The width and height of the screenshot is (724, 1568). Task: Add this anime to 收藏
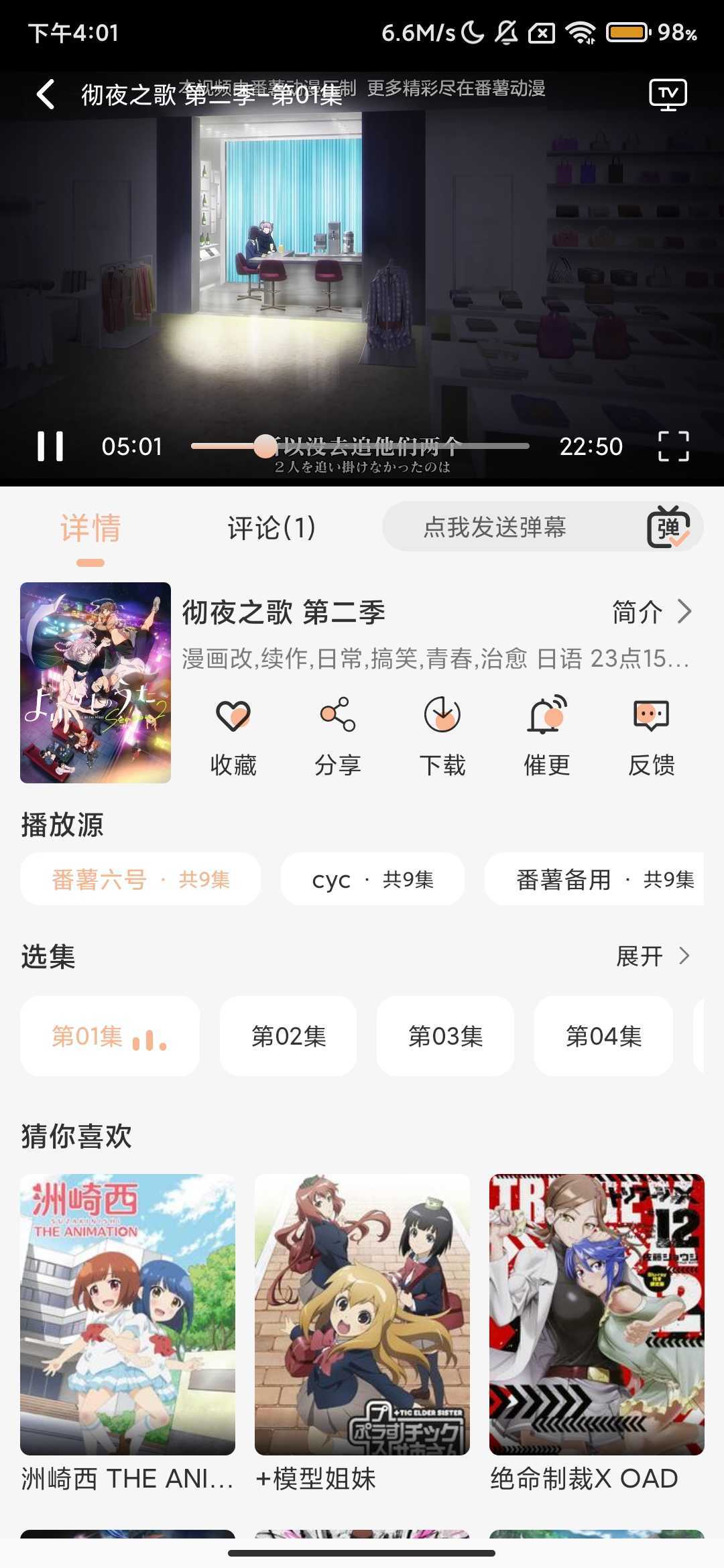[x=233, y=735]
